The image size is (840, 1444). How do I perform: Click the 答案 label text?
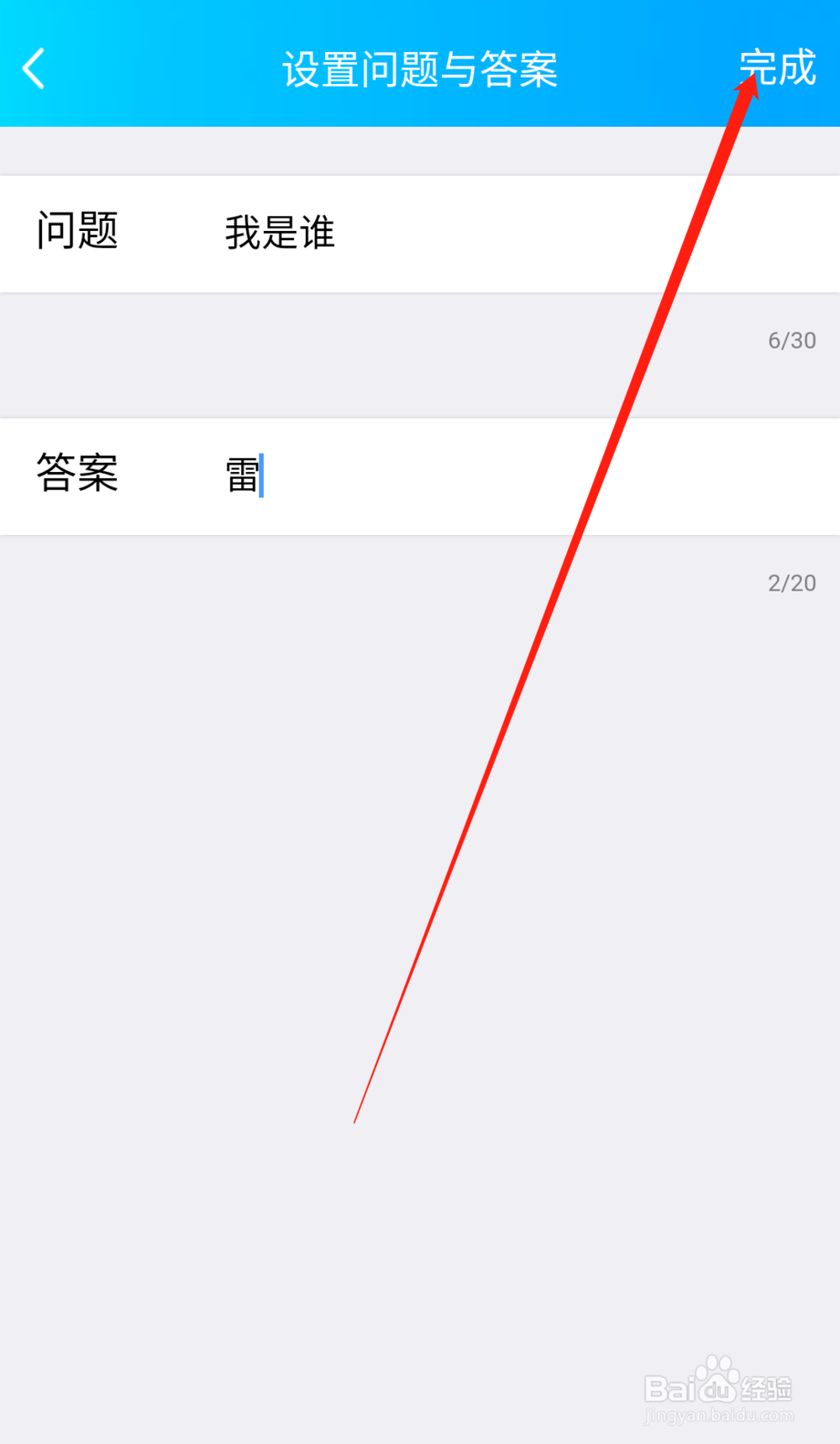click(x=76, y=475)
